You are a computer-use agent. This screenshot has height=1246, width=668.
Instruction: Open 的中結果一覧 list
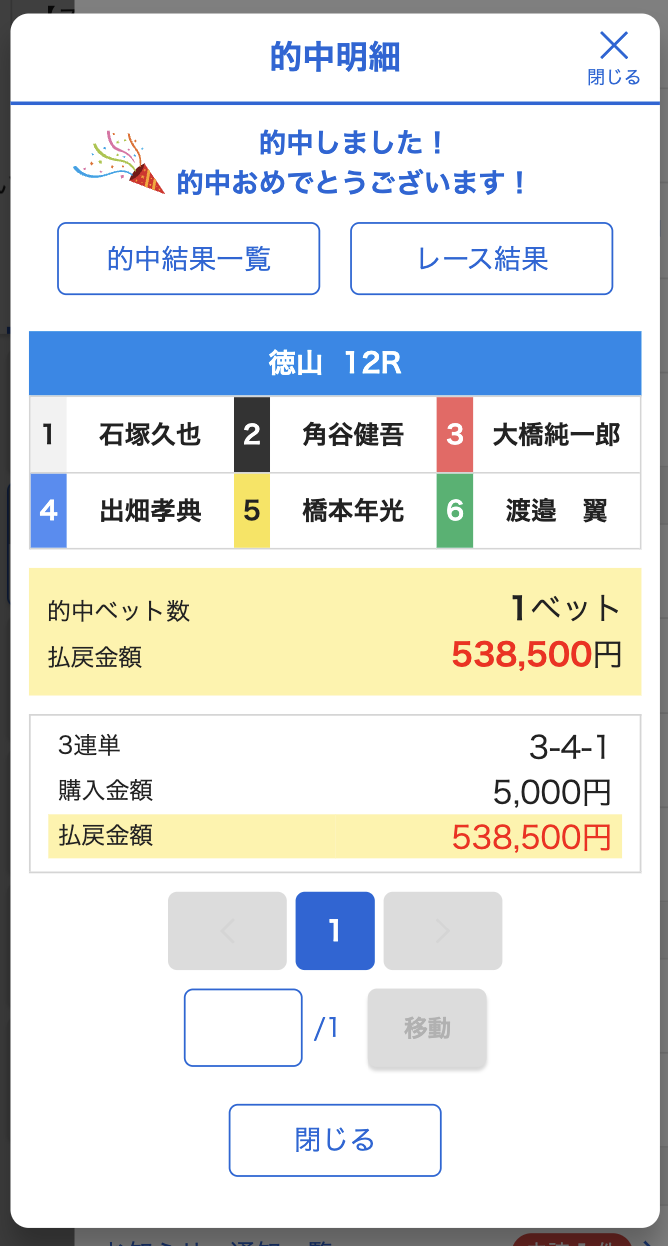coord(189,259)
